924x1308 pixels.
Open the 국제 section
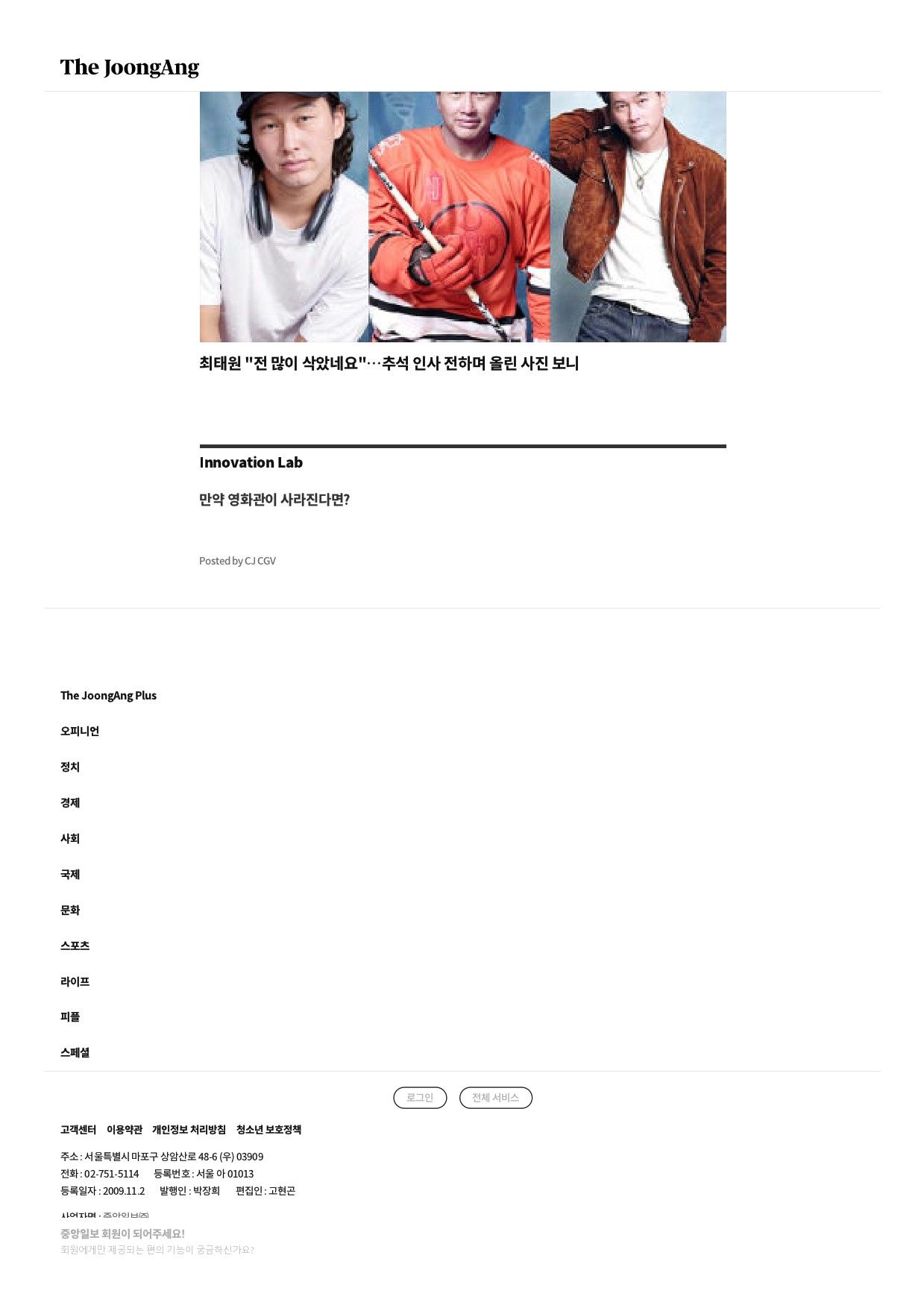pos(70,875)
